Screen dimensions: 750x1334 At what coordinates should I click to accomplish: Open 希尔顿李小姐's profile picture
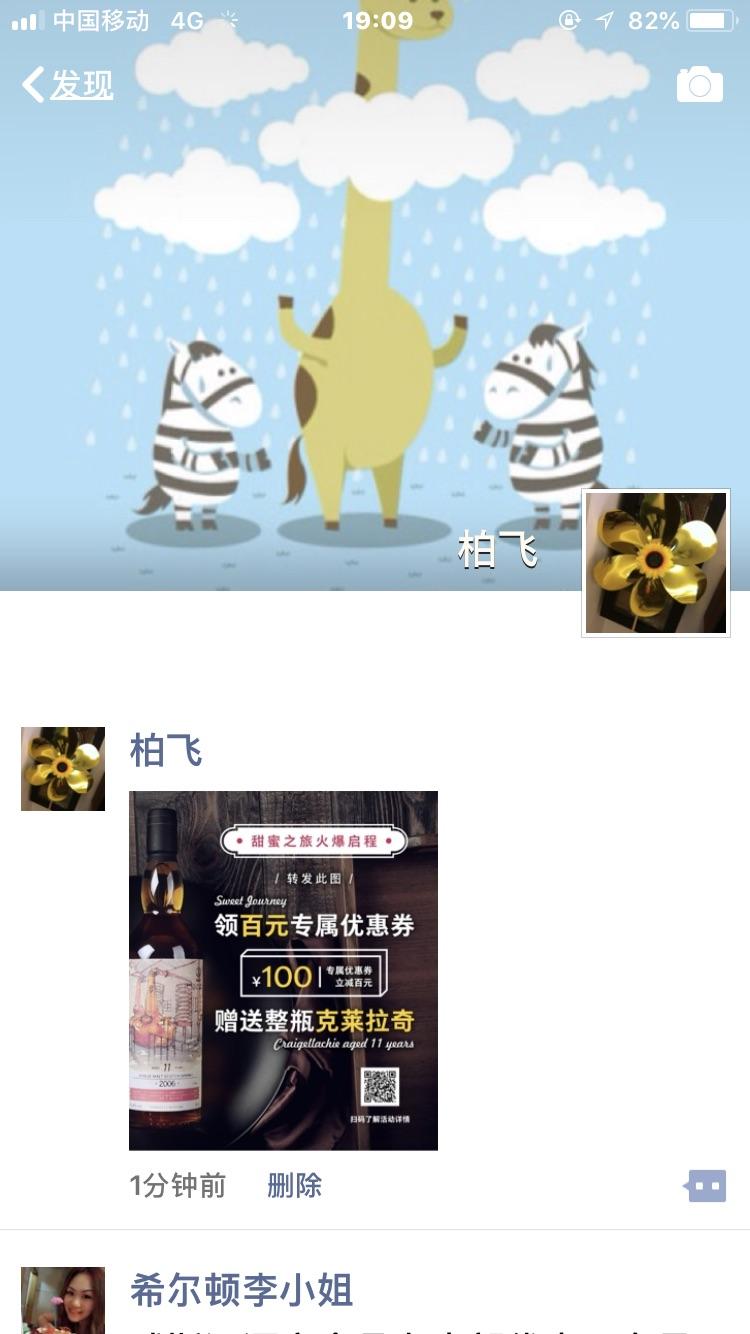[62, 1290]
